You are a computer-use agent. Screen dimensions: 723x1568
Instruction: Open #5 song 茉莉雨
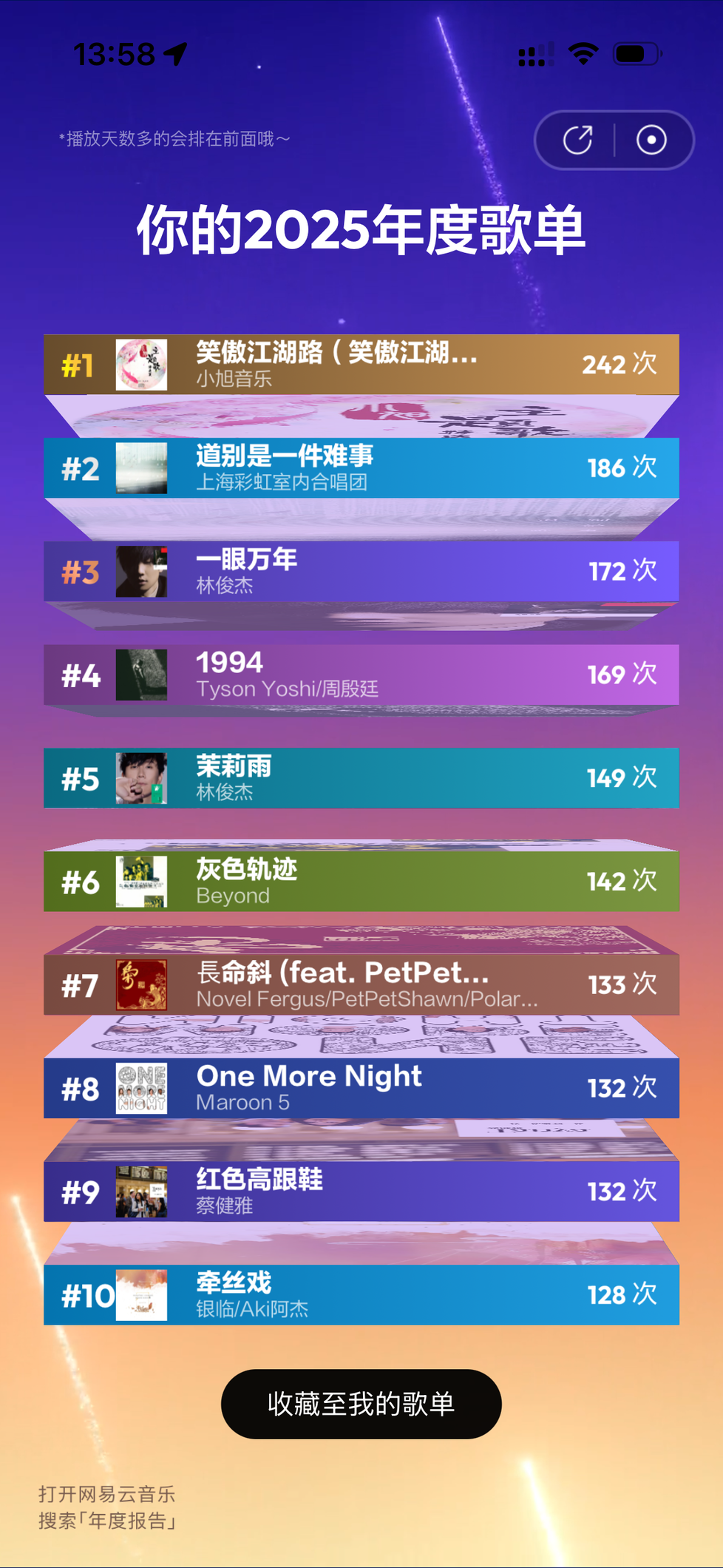coord(361,778)
